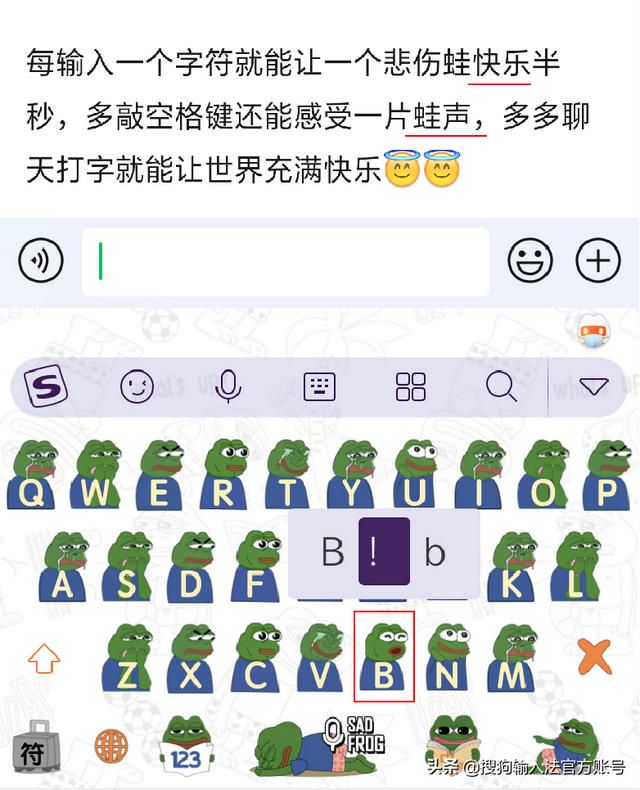The height and width of the screenshot is (790, 640).
Task: Open the emoji sticker panel
Action: [530, 262]
